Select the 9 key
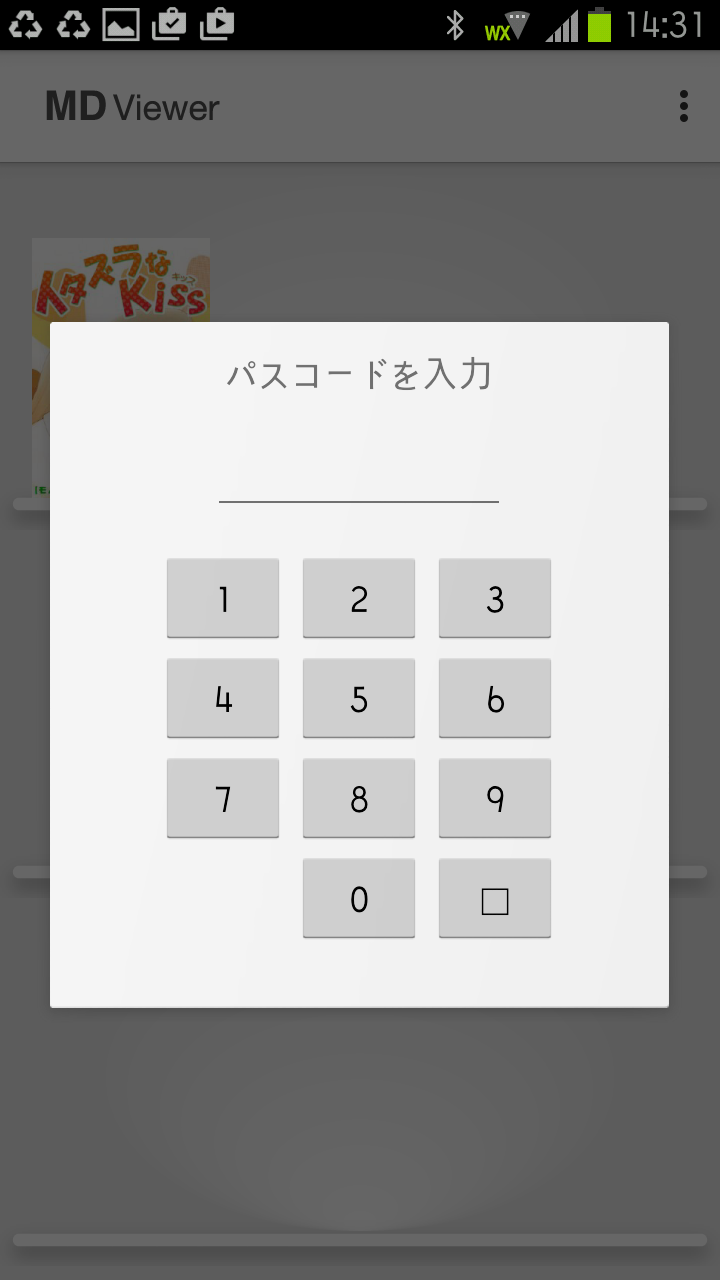The width and height of the screenshot is (720, 1280). [495, 798]
